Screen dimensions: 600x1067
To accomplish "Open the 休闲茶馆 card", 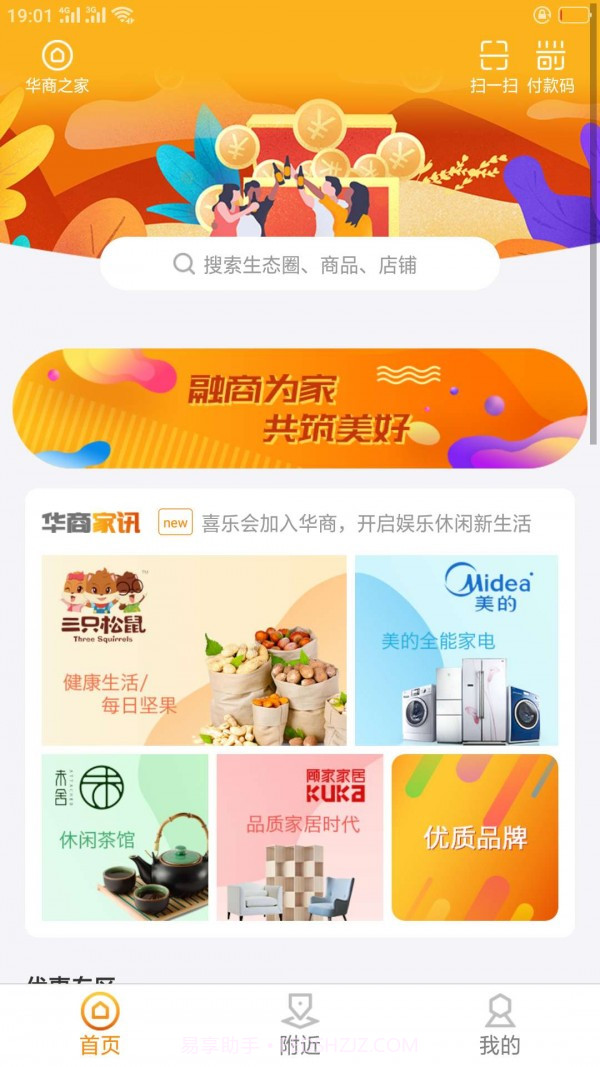I will (x=125, y=837).
